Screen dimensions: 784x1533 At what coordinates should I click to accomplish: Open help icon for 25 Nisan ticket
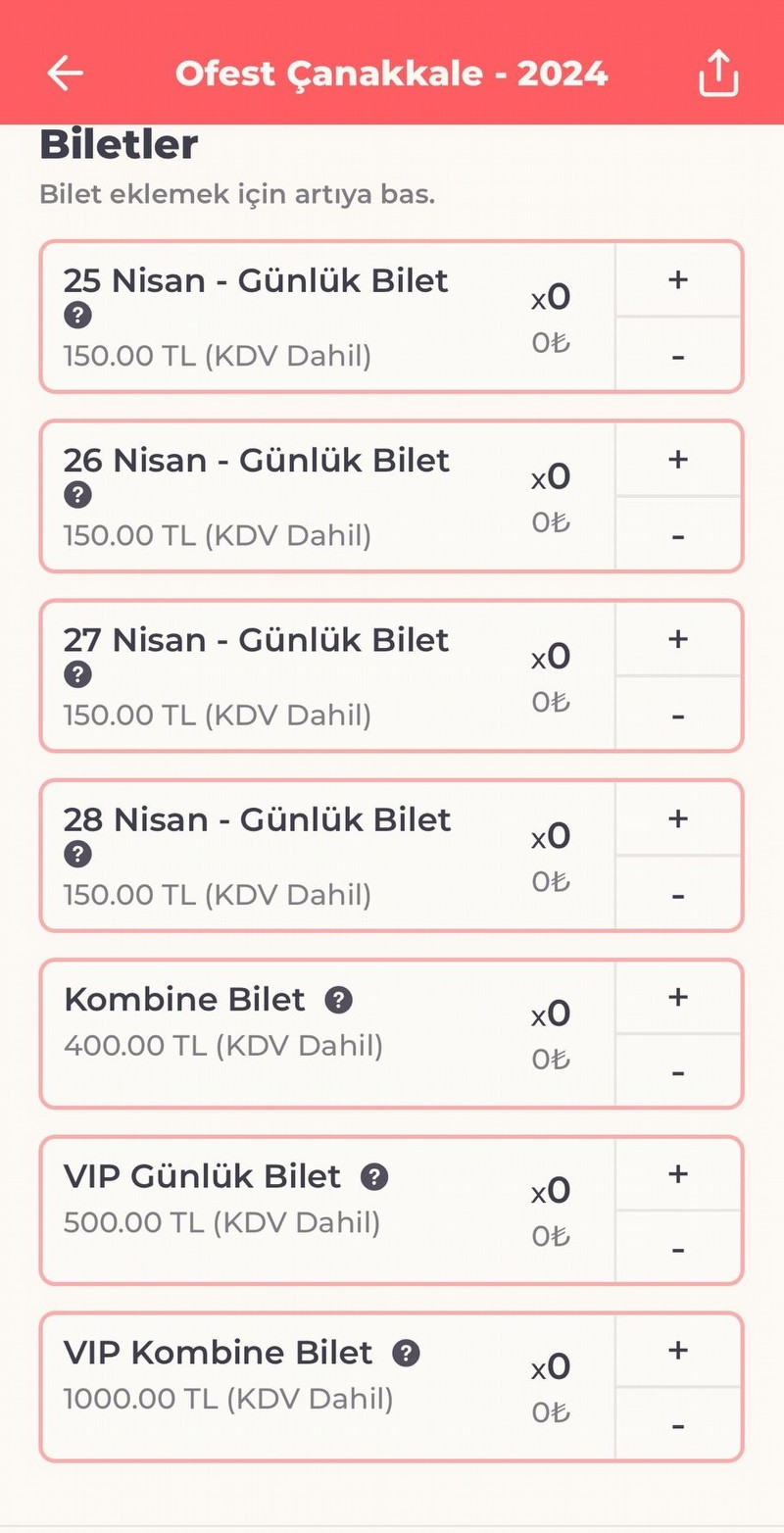(77, 316)
